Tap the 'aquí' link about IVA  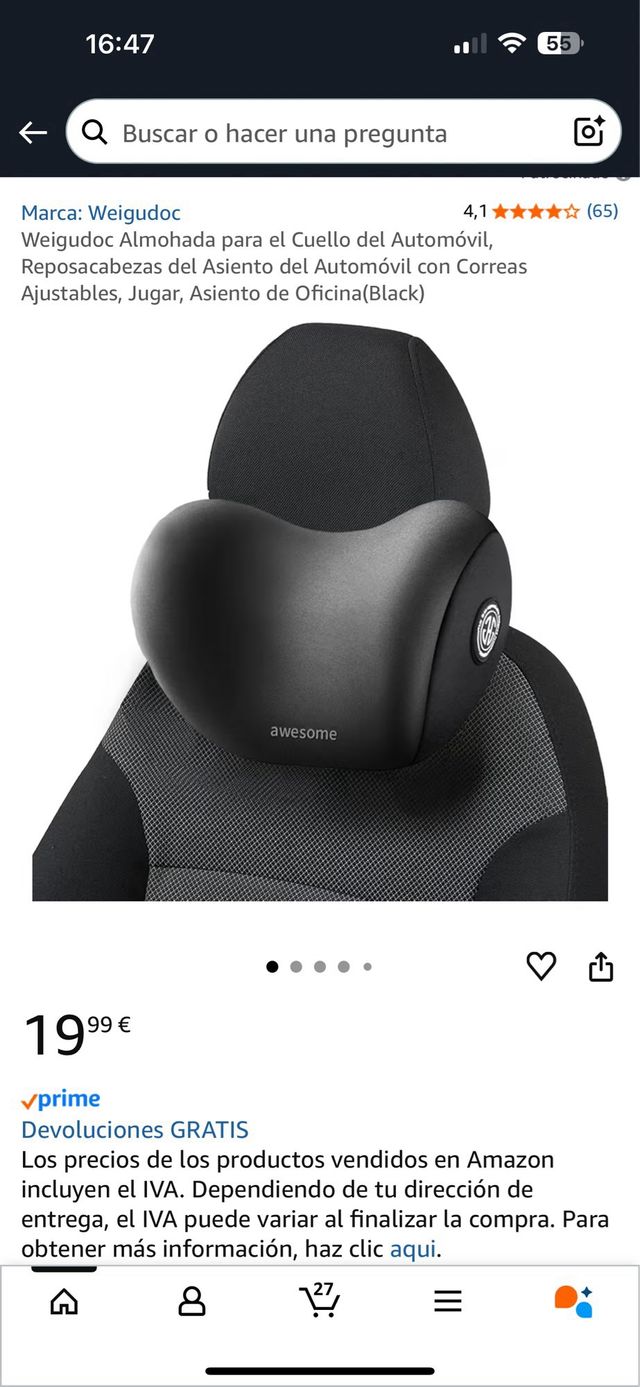[x=413, y=1249]
